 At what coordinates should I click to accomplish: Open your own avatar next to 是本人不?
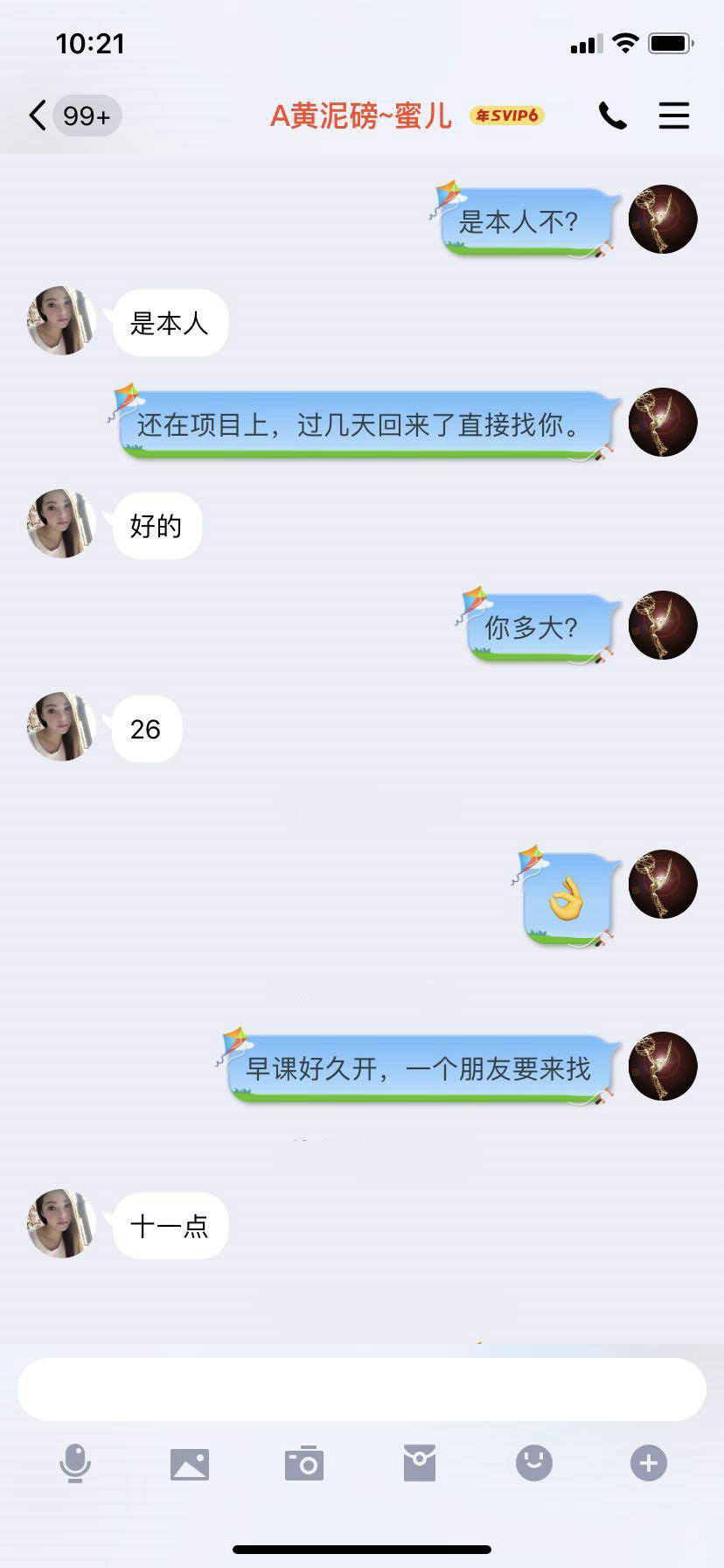coord(662,220)
